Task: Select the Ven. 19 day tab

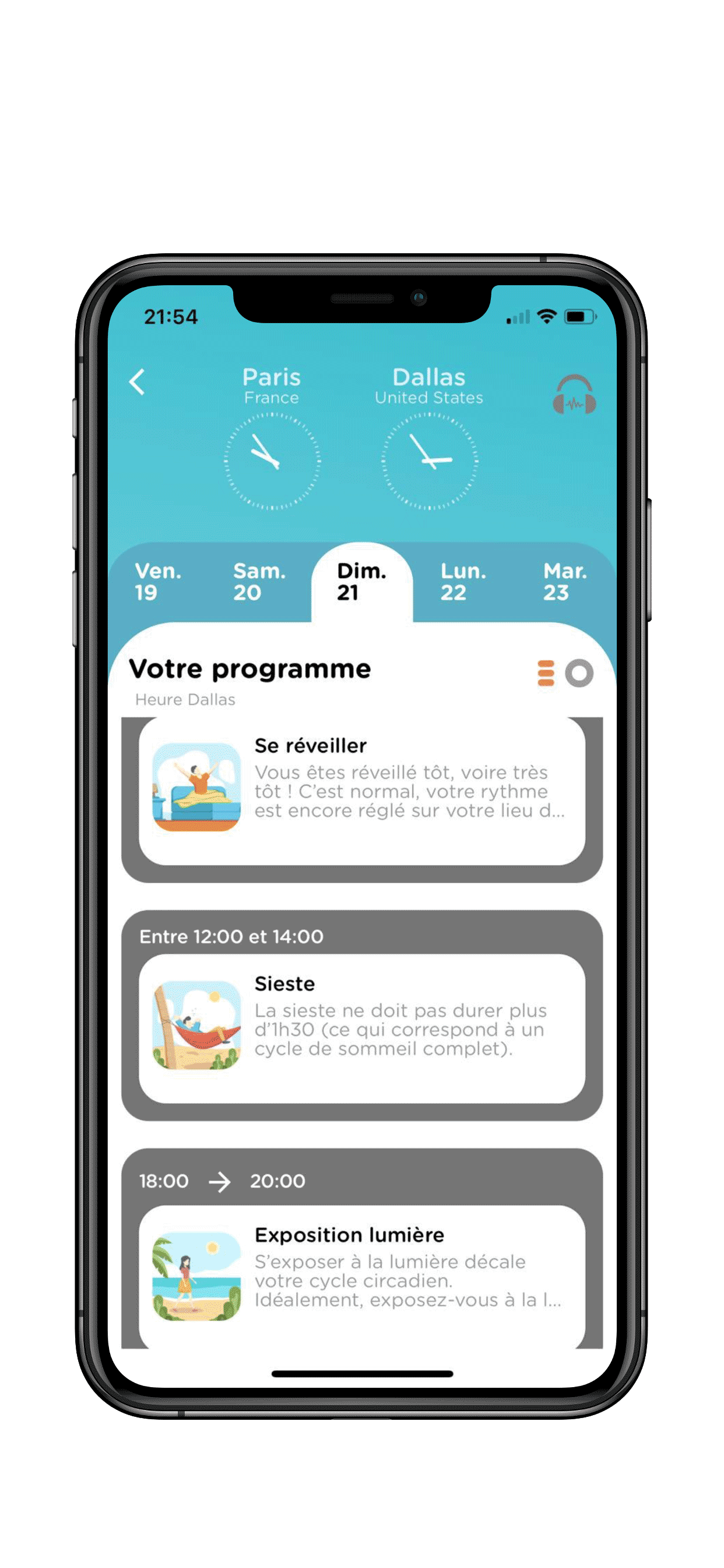Action: pos(157,582)
